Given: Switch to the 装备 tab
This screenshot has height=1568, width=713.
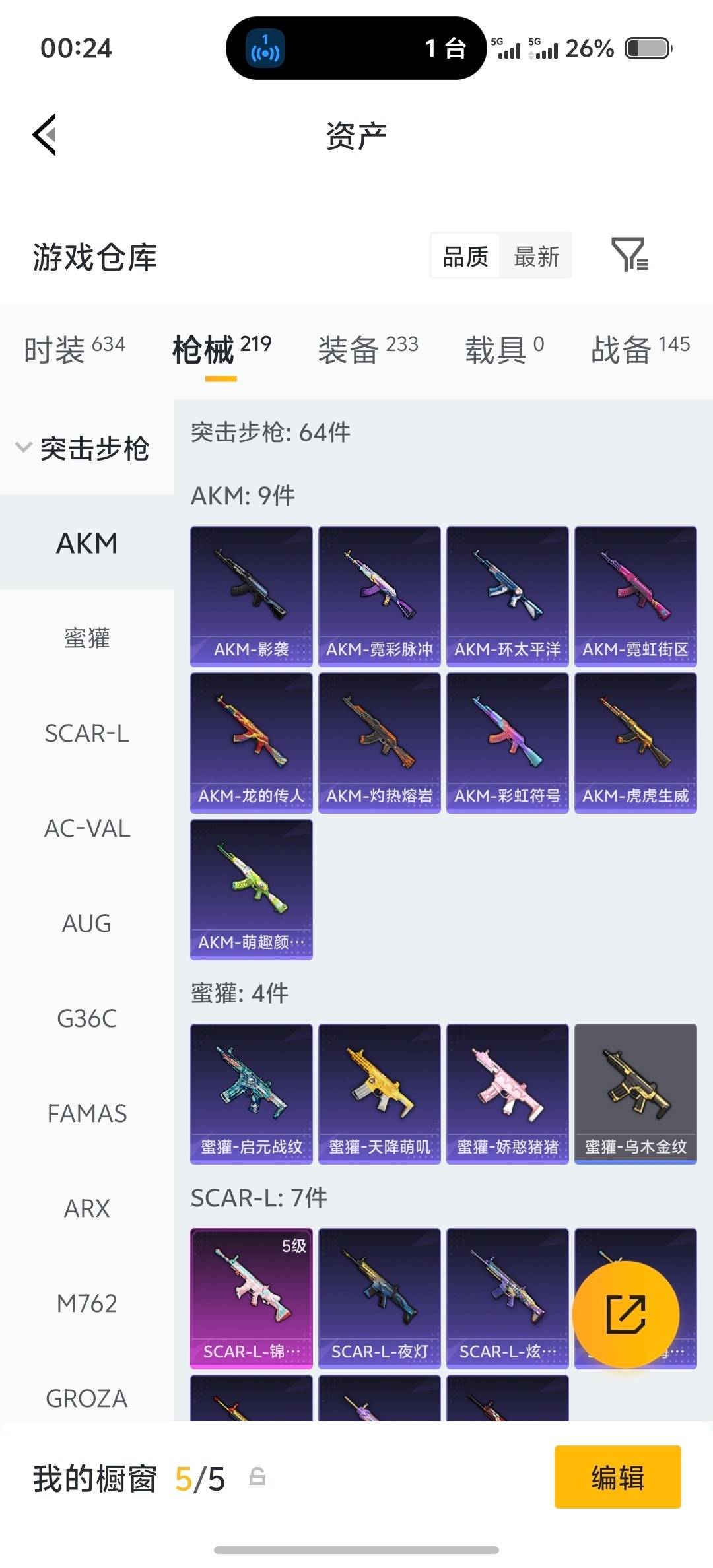Looking at the screenshot, I should [368, 349].
